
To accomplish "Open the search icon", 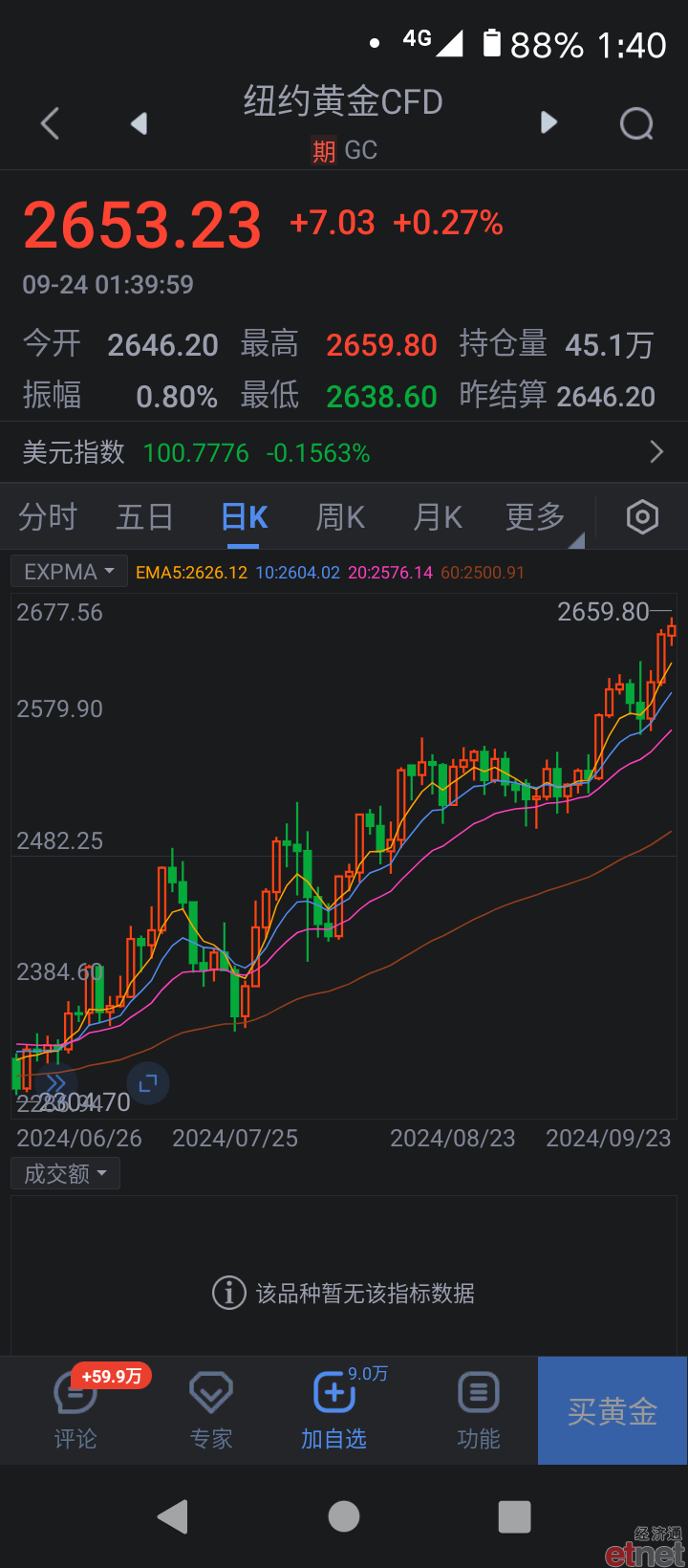I will pos(636,123).
